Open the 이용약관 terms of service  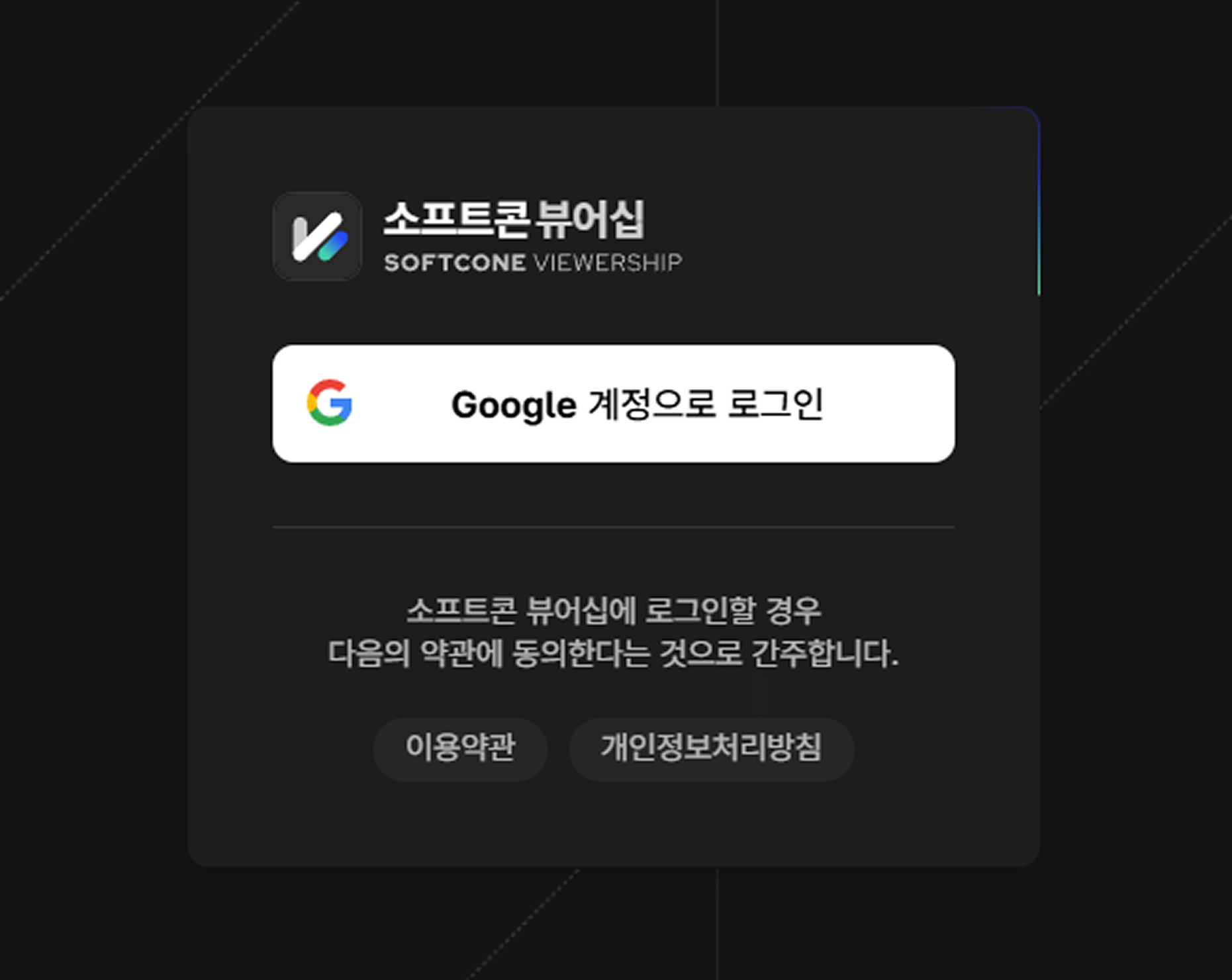pyautogui.click(x=460, y=748)
